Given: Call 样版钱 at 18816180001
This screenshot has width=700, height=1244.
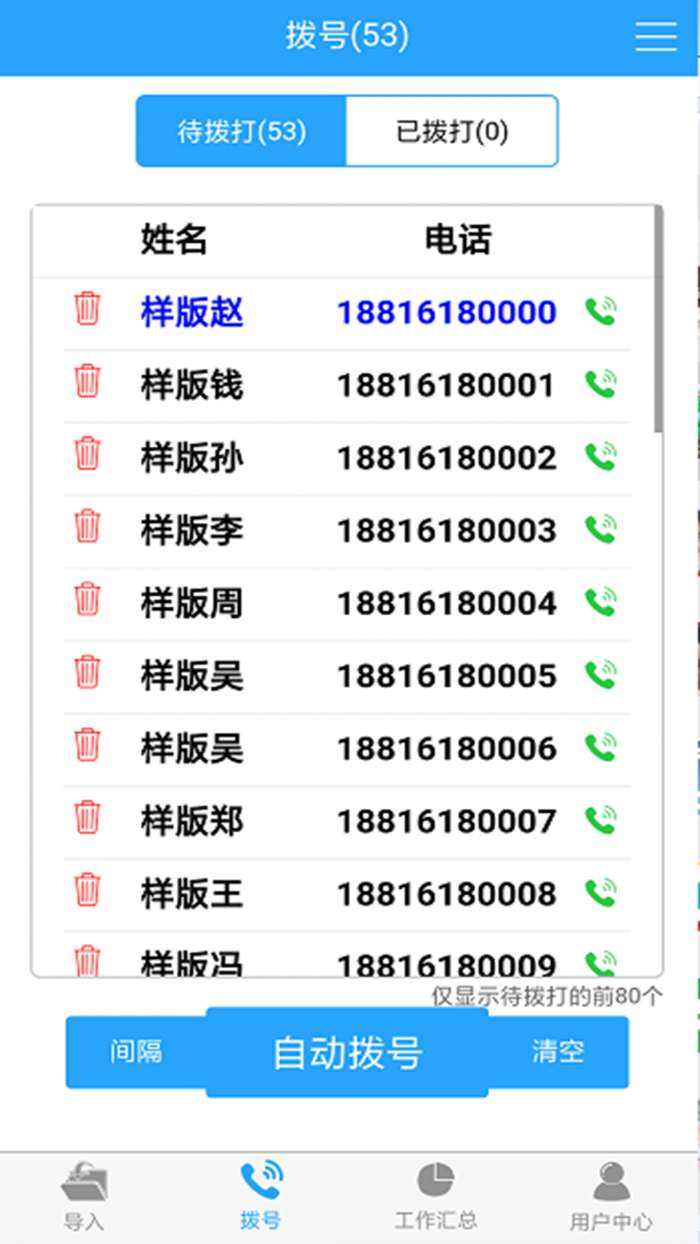Looking at the screenshot, I should point(600,385).
